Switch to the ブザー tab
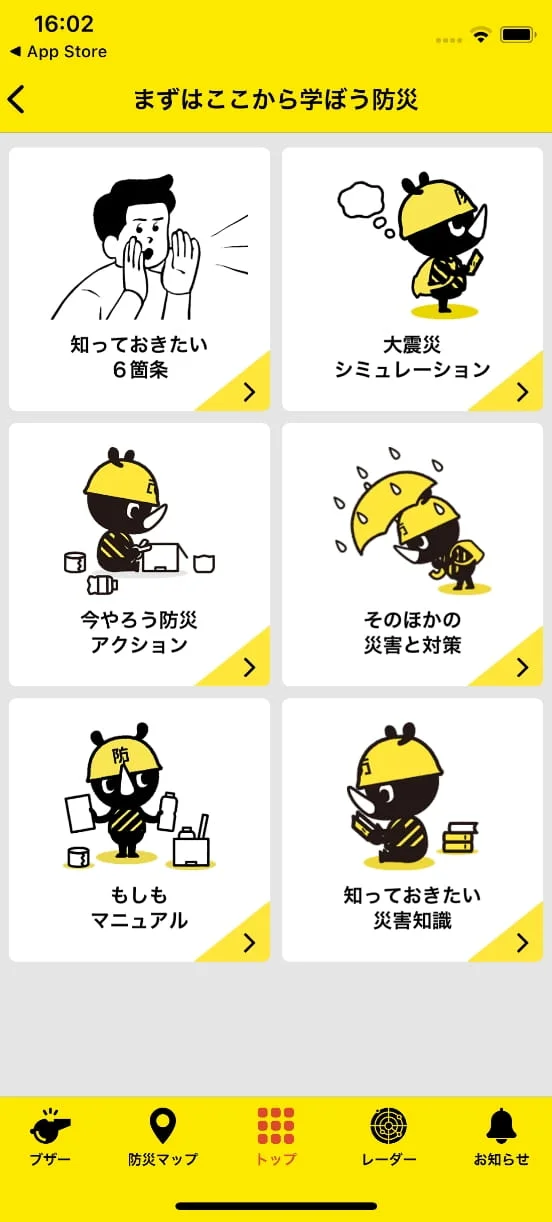The height and width of the screenshot is (1222, 552). [x=50, y=1138]
